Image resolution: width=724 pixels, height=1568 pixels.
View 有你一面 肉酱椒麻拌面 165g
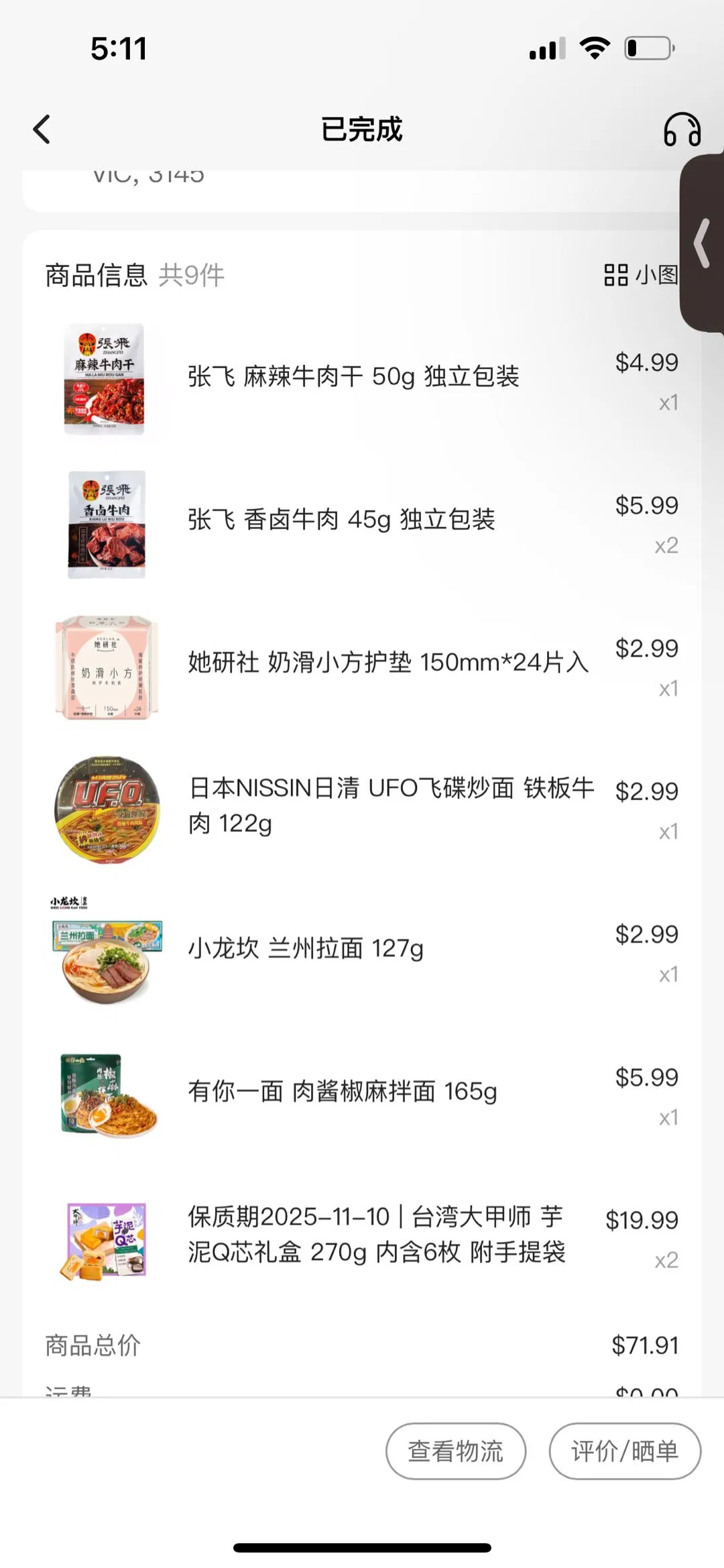pyautogui.click(x=342, y=1091)
